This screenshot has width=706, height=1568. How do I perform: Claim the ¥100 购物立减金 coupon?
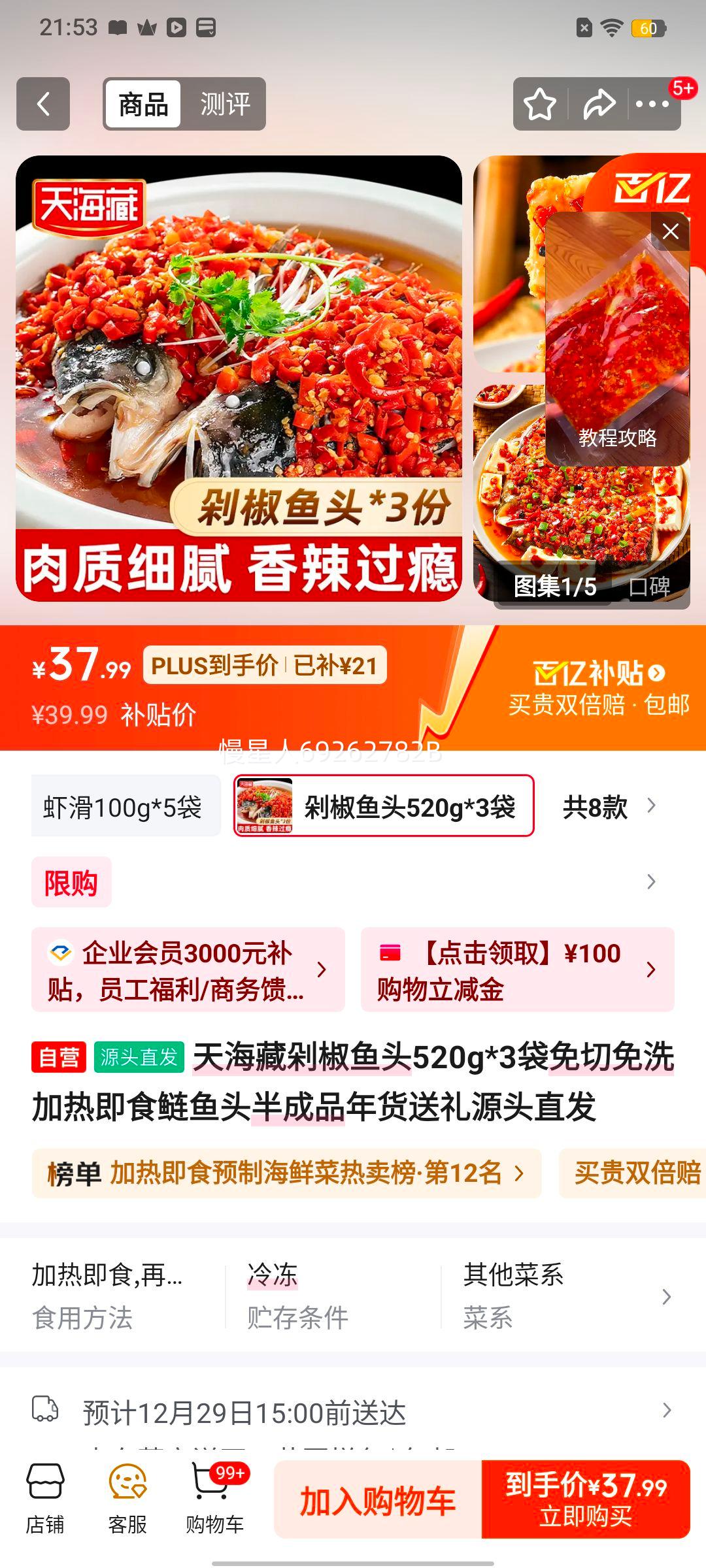coord(516,972)
